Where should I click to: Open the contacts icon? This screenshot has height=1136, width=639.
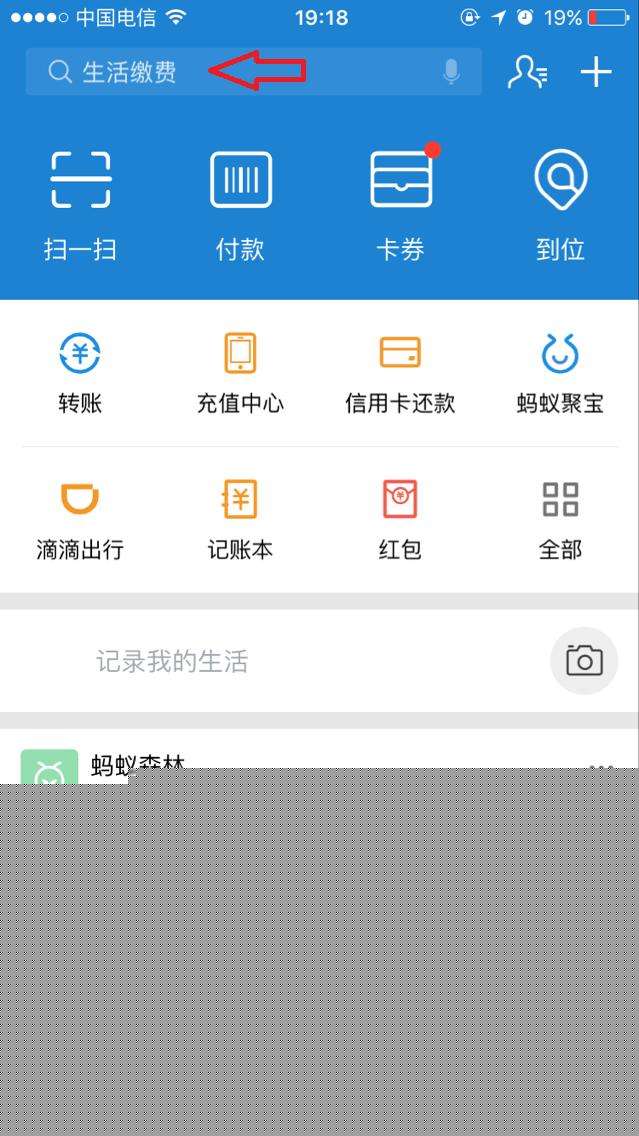[x=527, y=72]
